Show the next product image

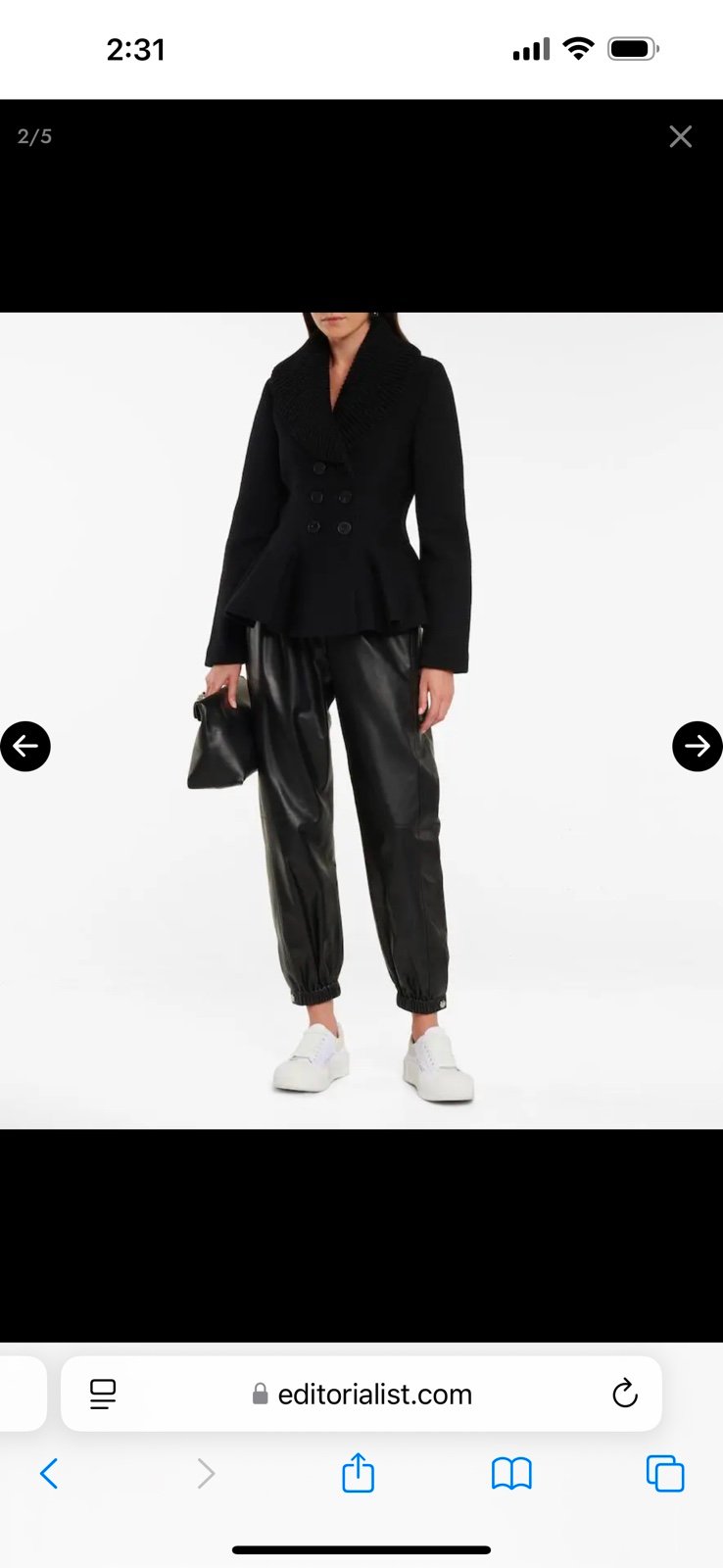(x=698, y=747)
